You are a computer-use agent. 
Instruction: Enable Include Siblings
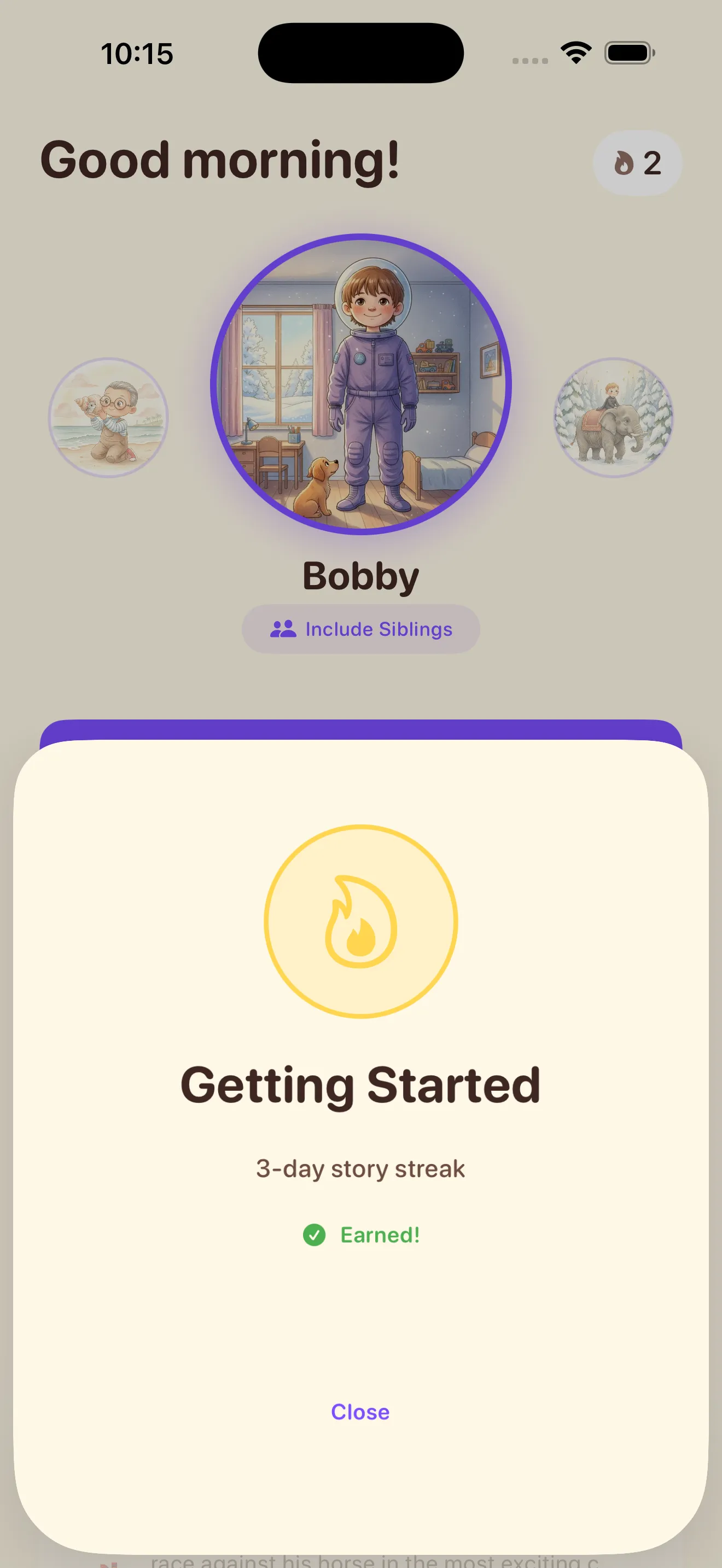coord(360,629)
